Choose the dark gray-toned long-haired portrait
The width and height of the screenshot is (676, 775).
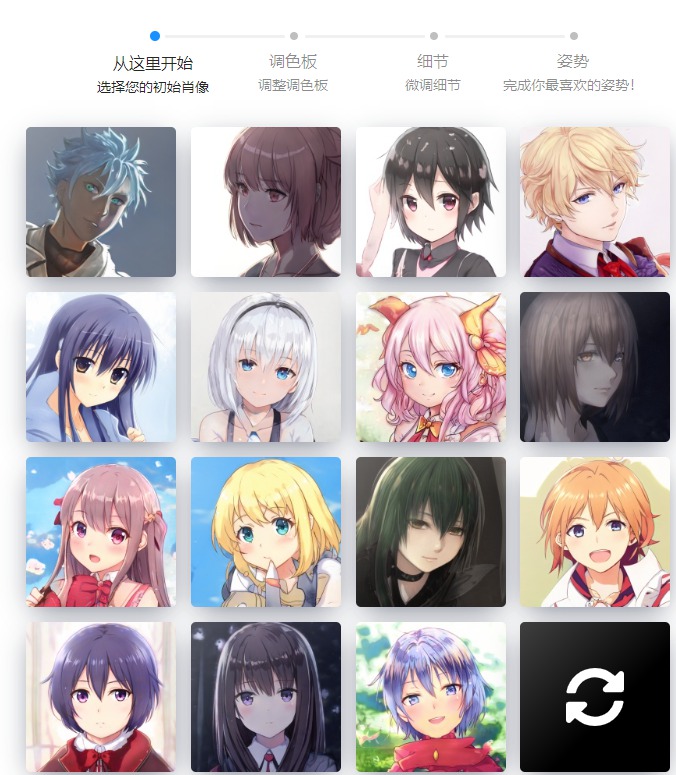pos(594,367)
